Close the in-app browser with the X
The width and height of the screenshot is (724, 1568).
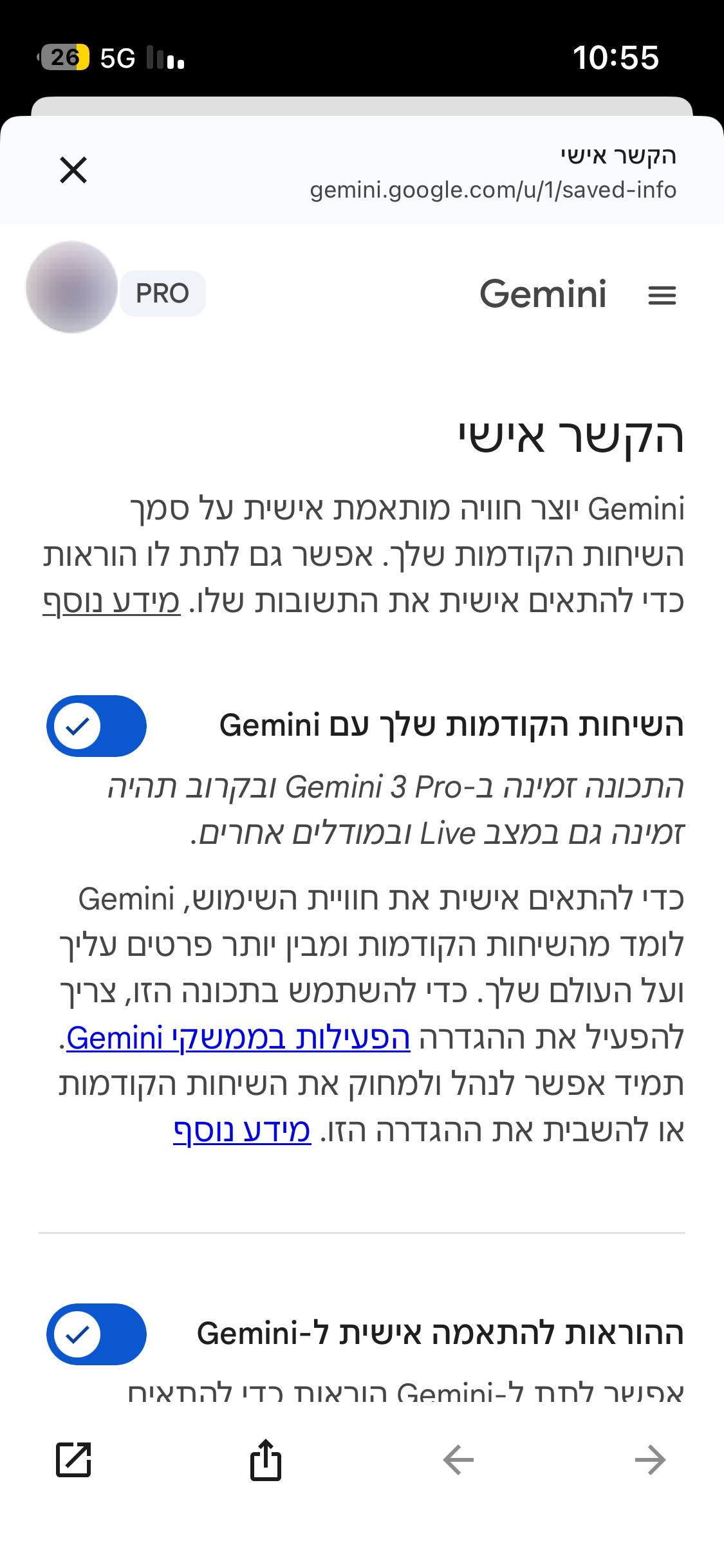tap(73, 171)
